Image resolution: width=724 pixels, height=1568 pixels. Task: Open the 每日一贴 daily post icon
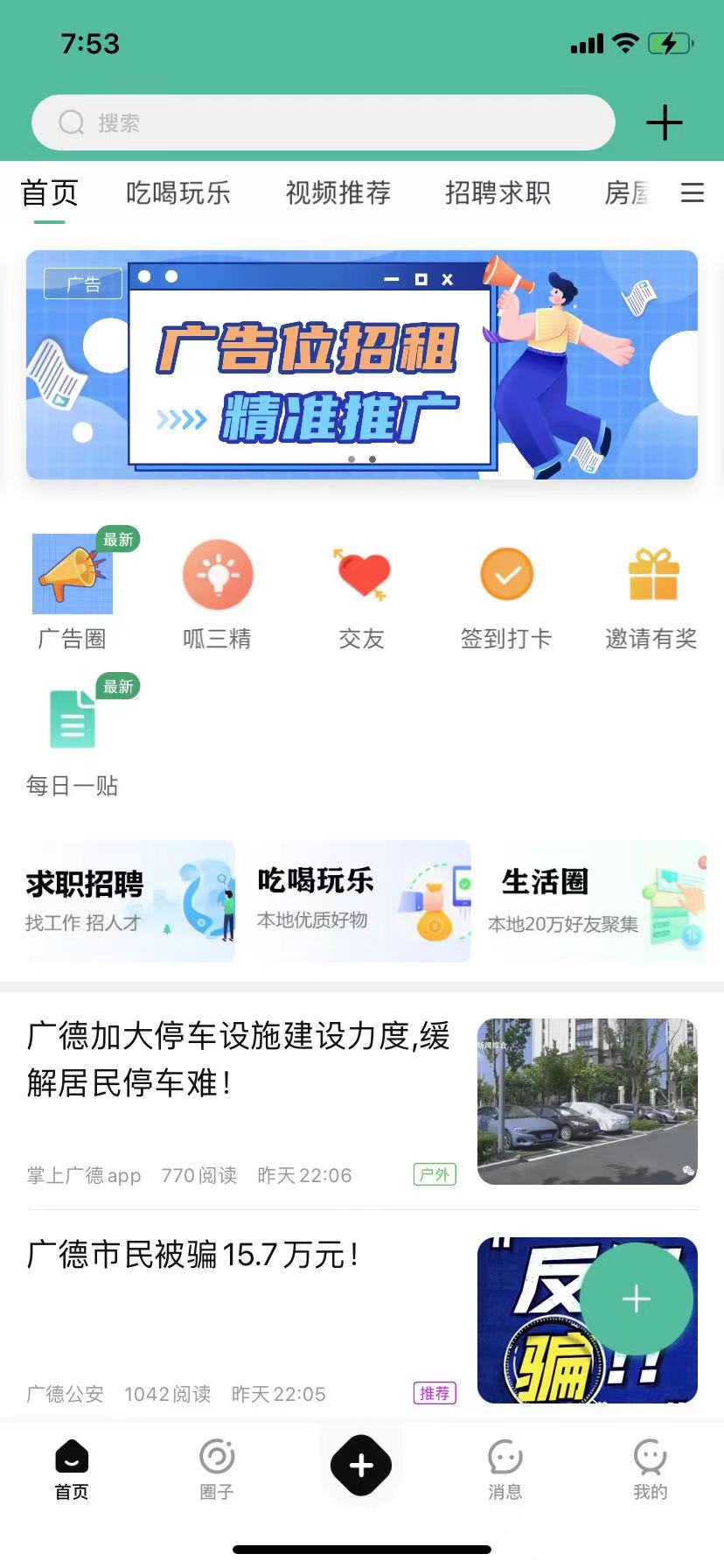point(72,719)
